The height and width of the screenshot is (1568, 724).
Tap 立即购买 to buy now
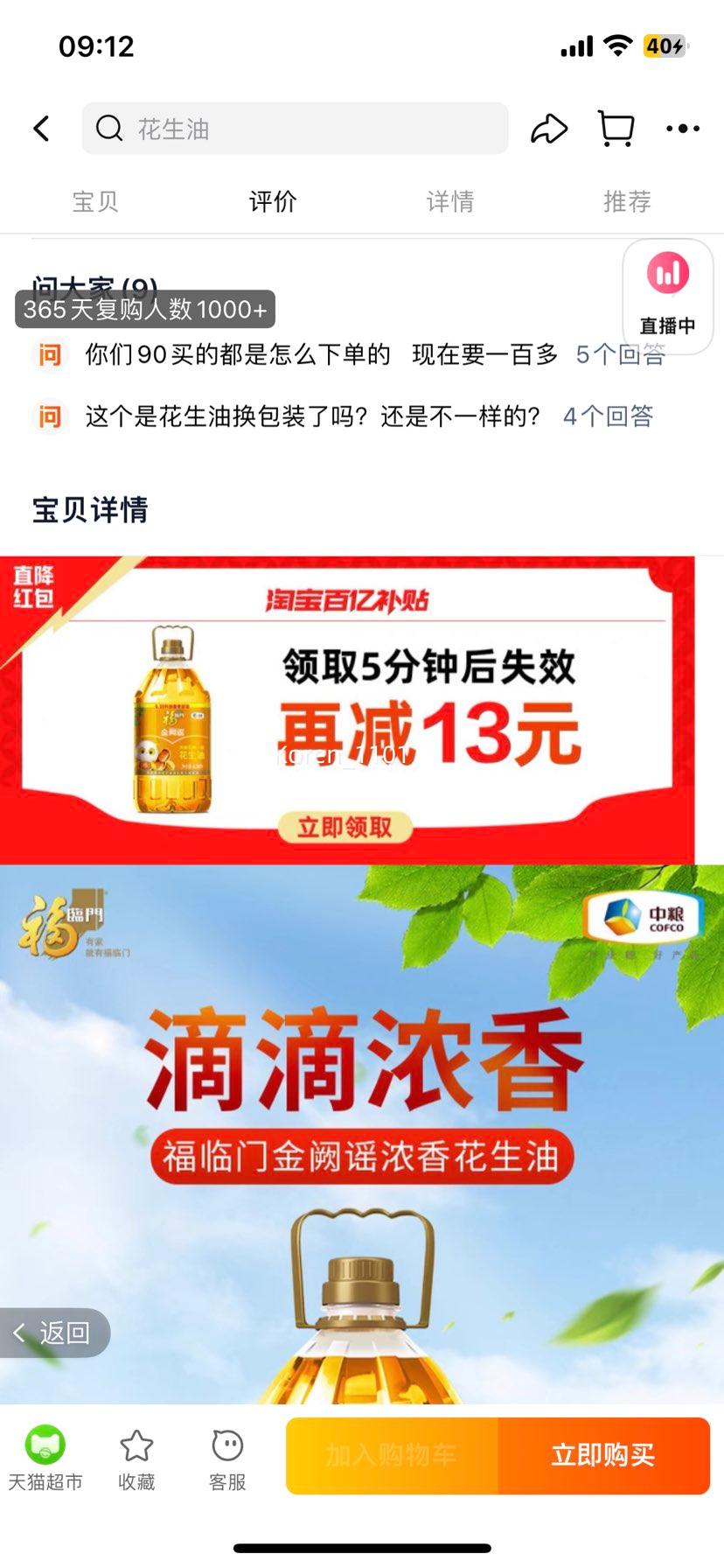603,1453
